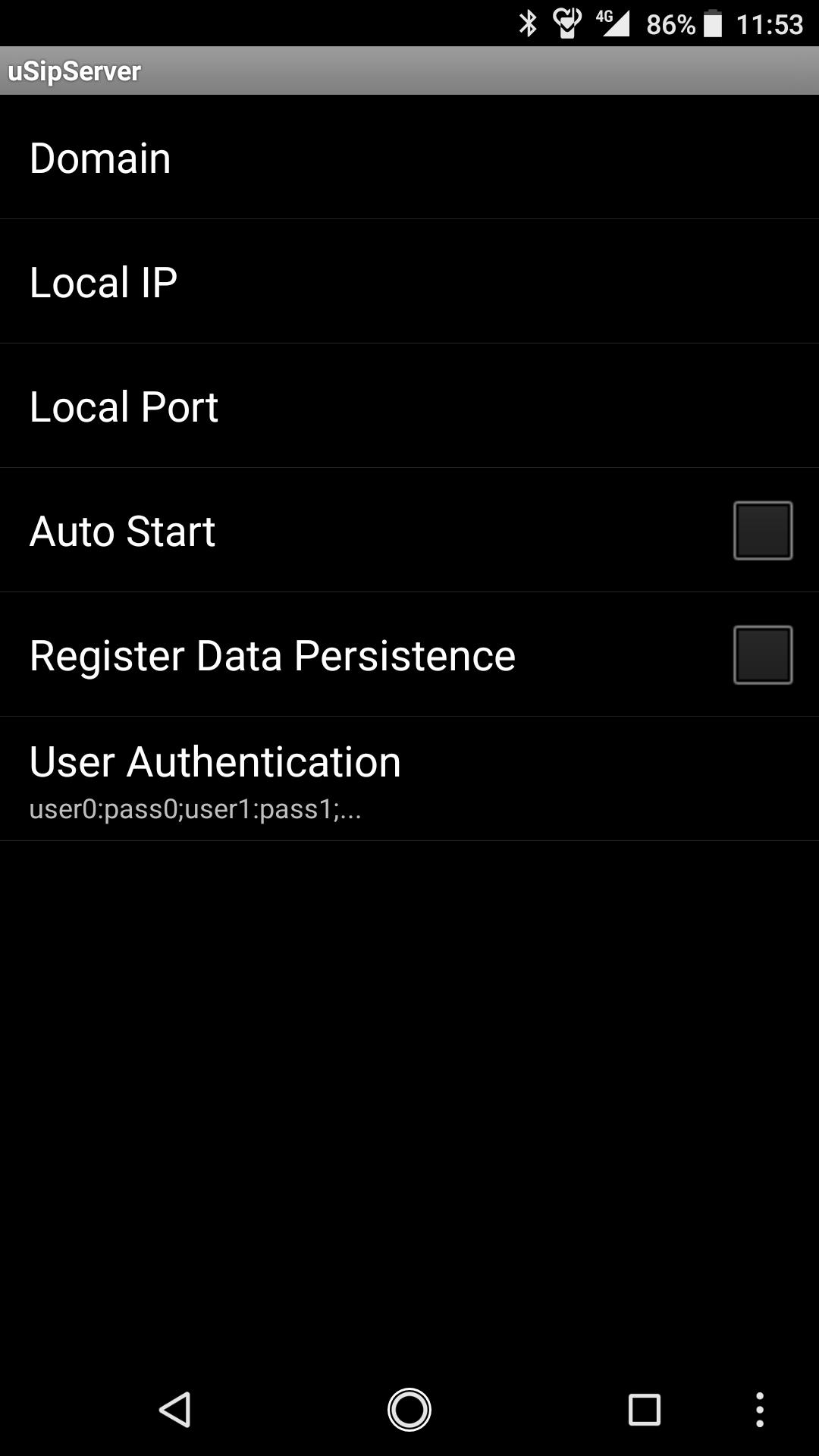Tap the Register Data Persistence label

pos(272,654)
